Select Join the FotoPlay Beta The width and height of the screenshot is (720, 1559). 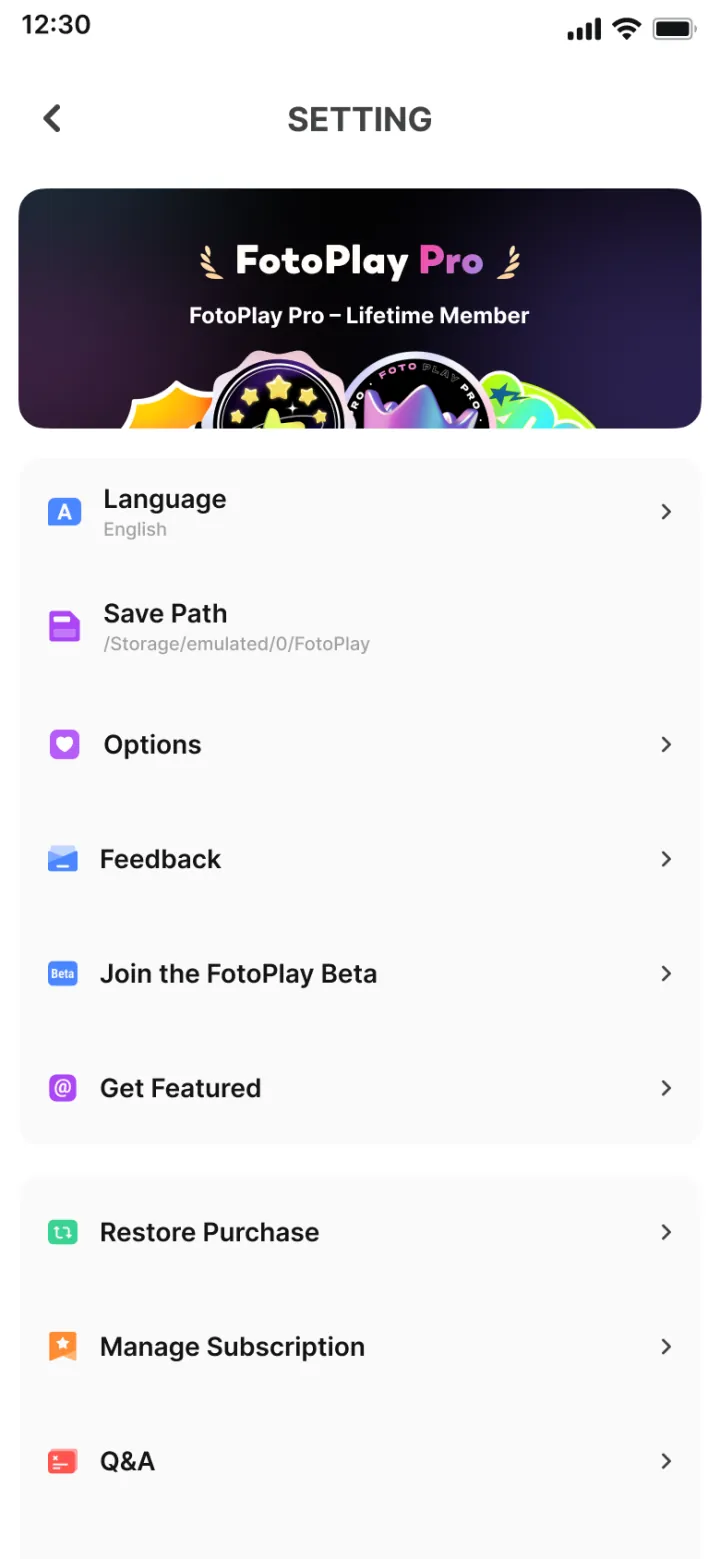(x=360, y=973)
